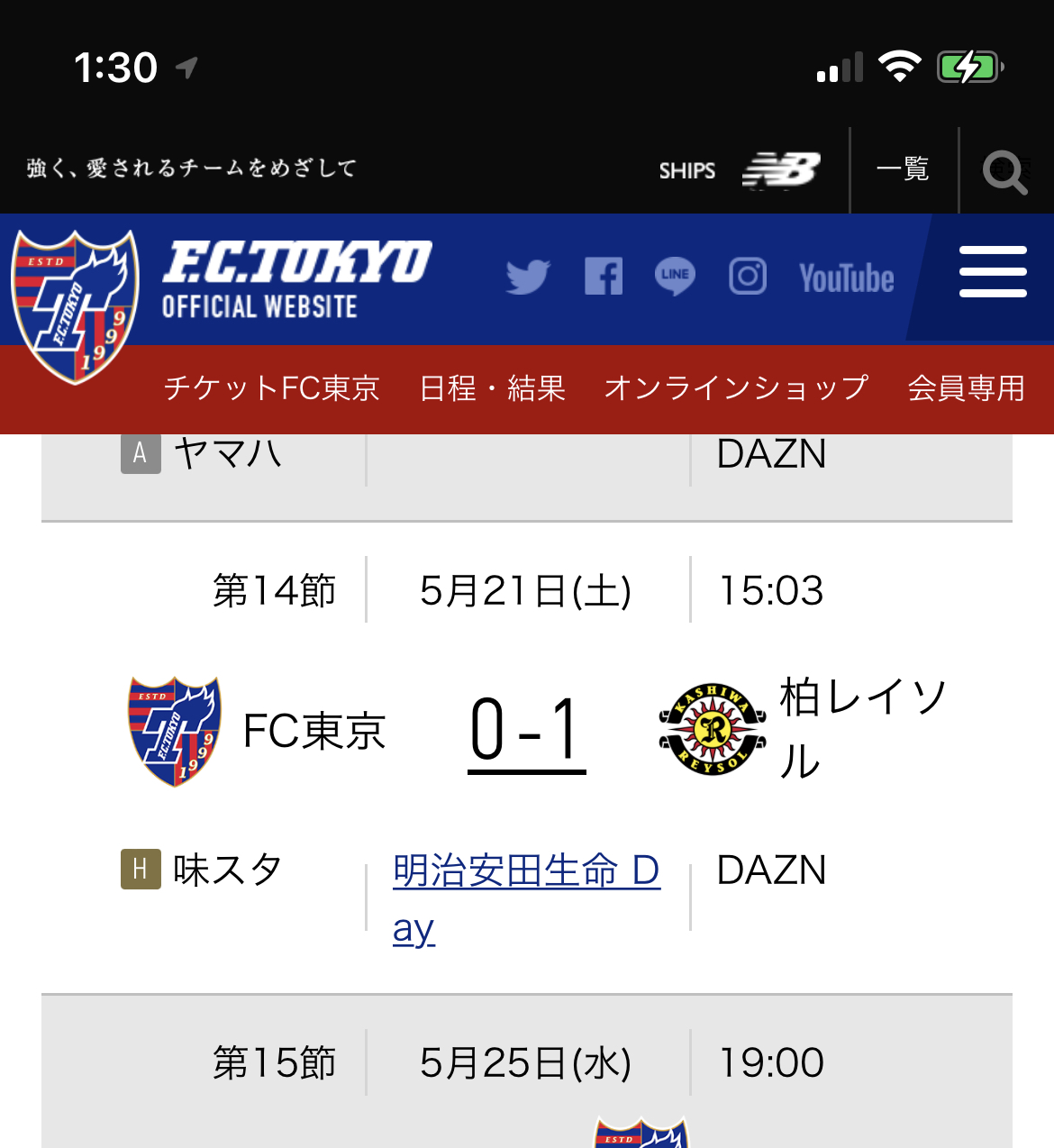Image resolution: width=1054 pixels, height=1148 pixels.
Task: Go to 会員専用 members section
Action: tap(966, 388)
